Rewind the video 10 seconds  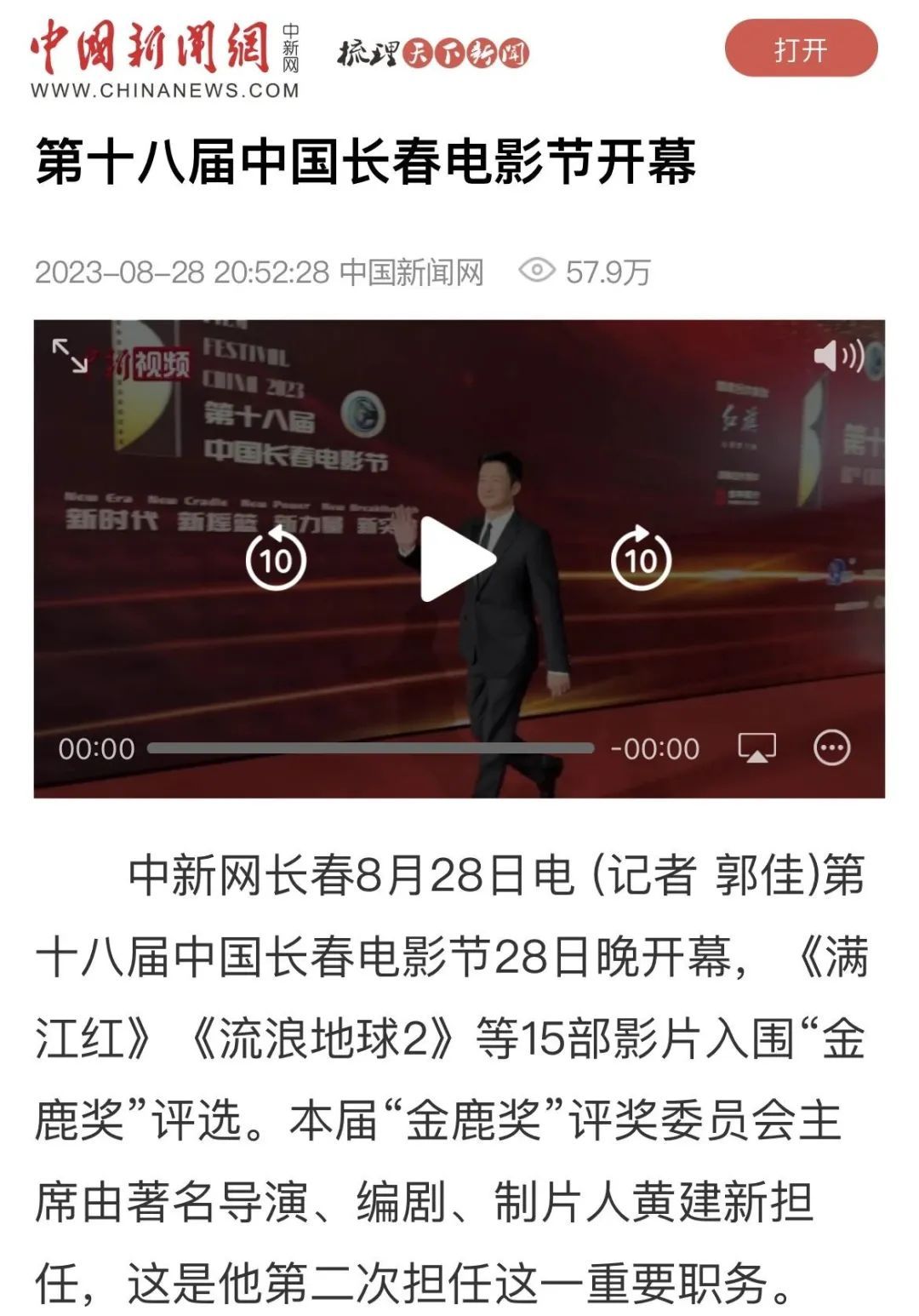(x=276, y=559)
